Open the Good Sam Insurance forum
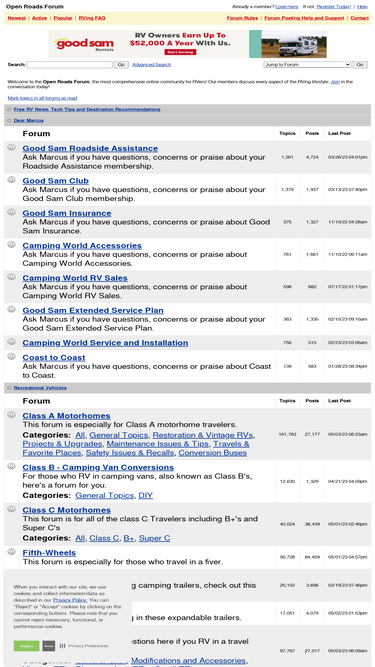 click(67, 213)
